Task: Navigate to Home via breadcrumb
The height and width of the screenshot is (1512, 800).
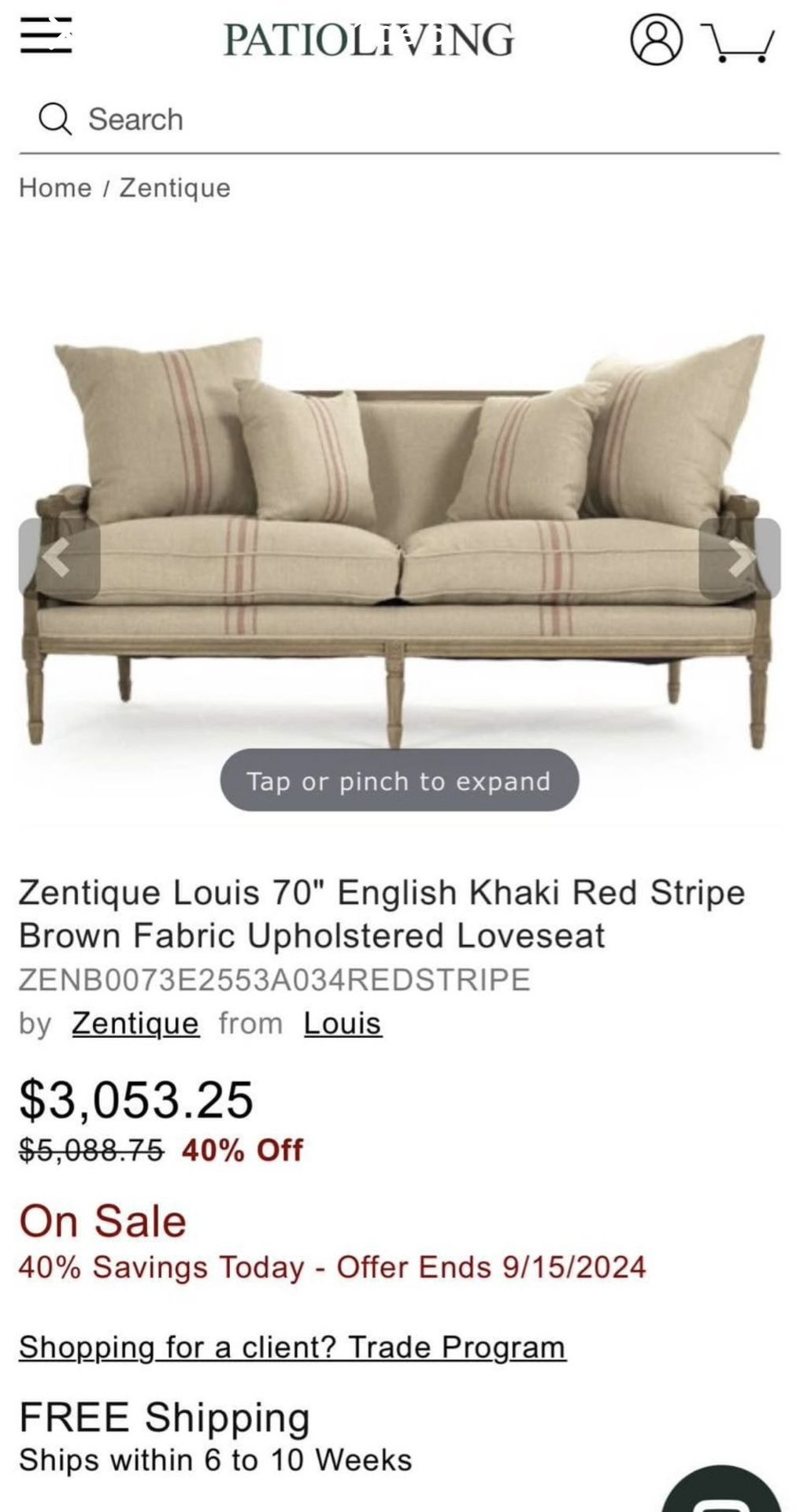Action: tap(56, 187)
